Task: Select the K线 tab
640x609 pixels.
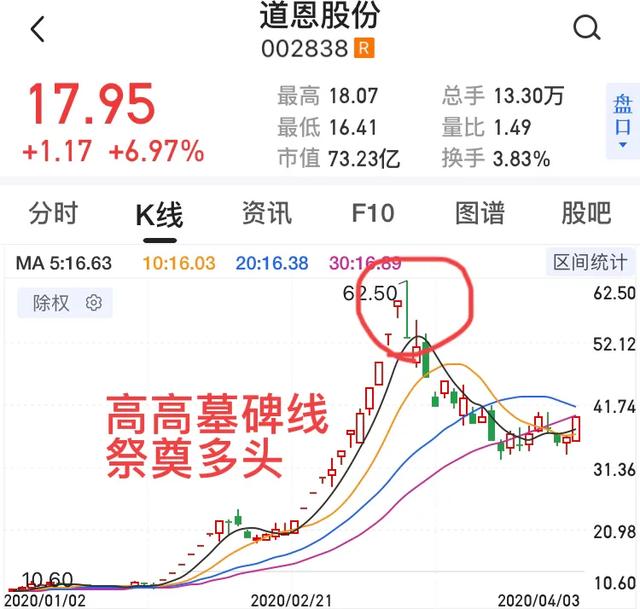Action: pos(159,214)
